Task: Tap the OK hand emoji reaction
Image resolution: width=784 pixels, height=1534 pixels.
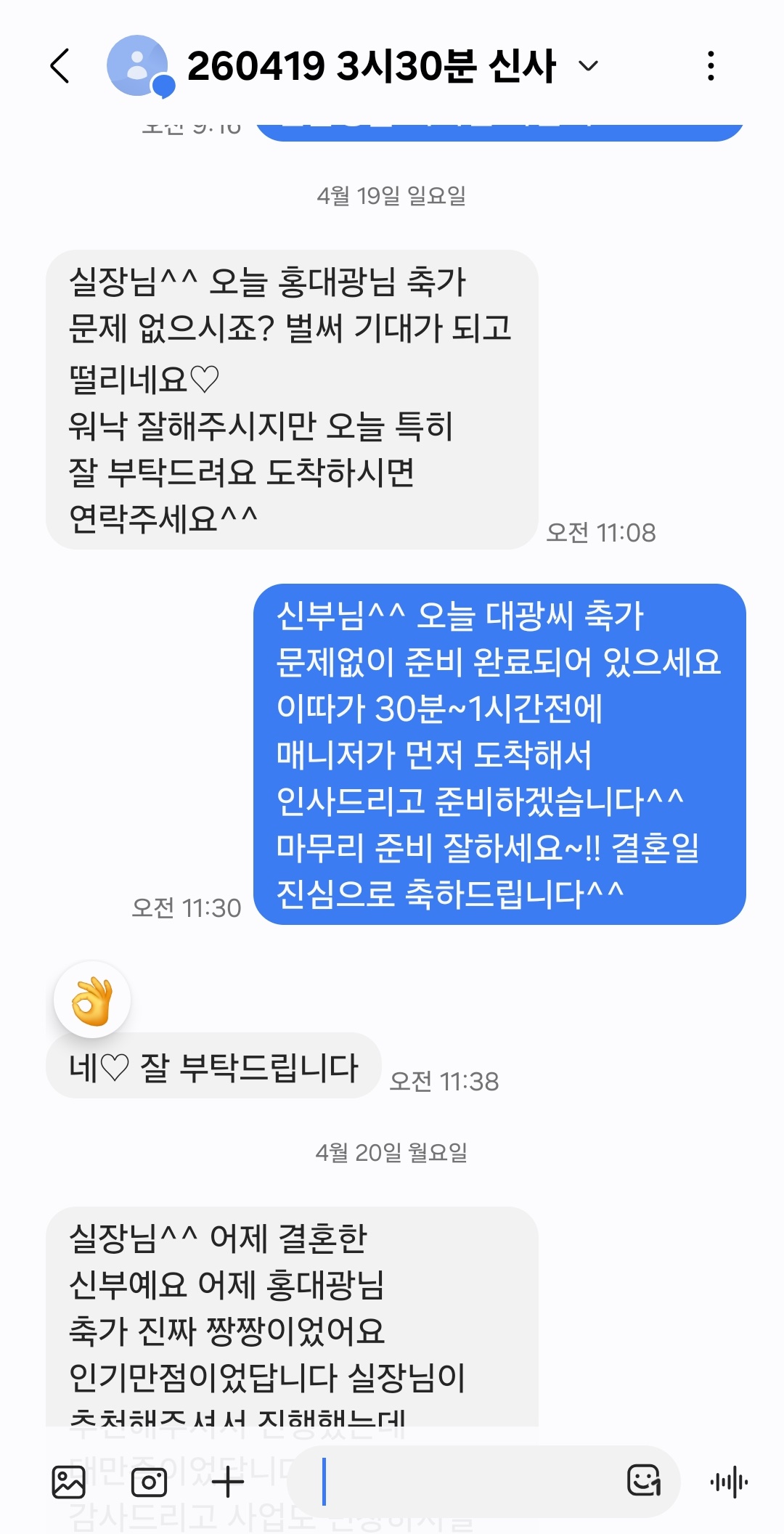Action: (x=92, y=1000)
